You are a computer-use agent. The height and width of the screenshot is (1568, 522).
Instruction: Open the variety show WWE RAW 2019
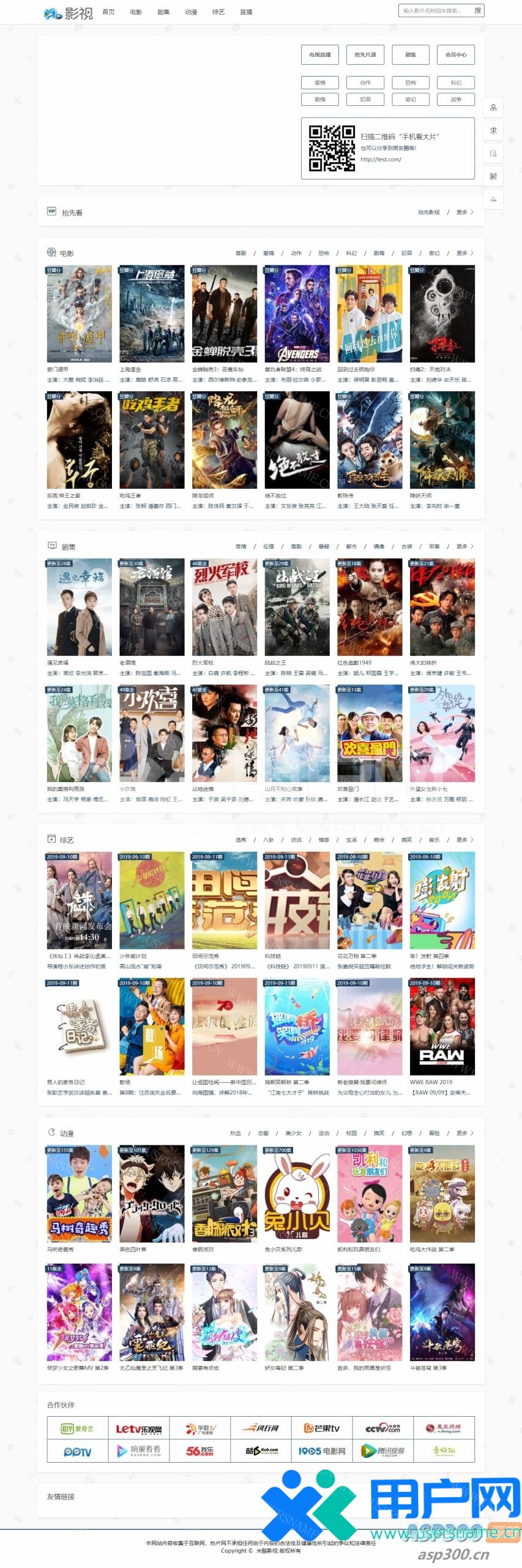[x=442, y=1027]
